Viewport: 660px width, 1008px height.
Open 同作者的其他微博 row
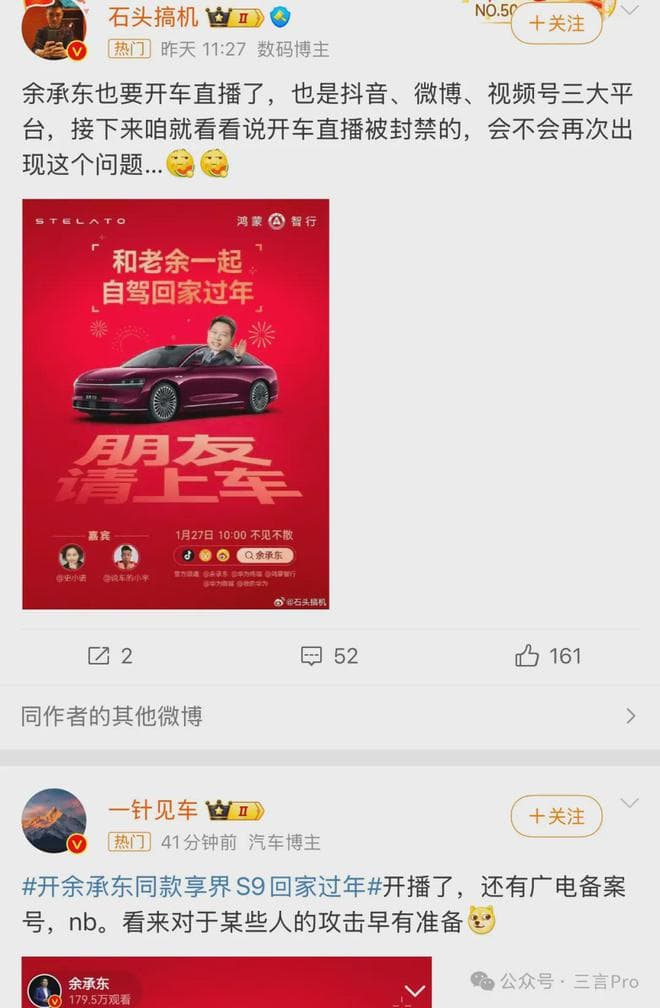(x=330, y=716)
